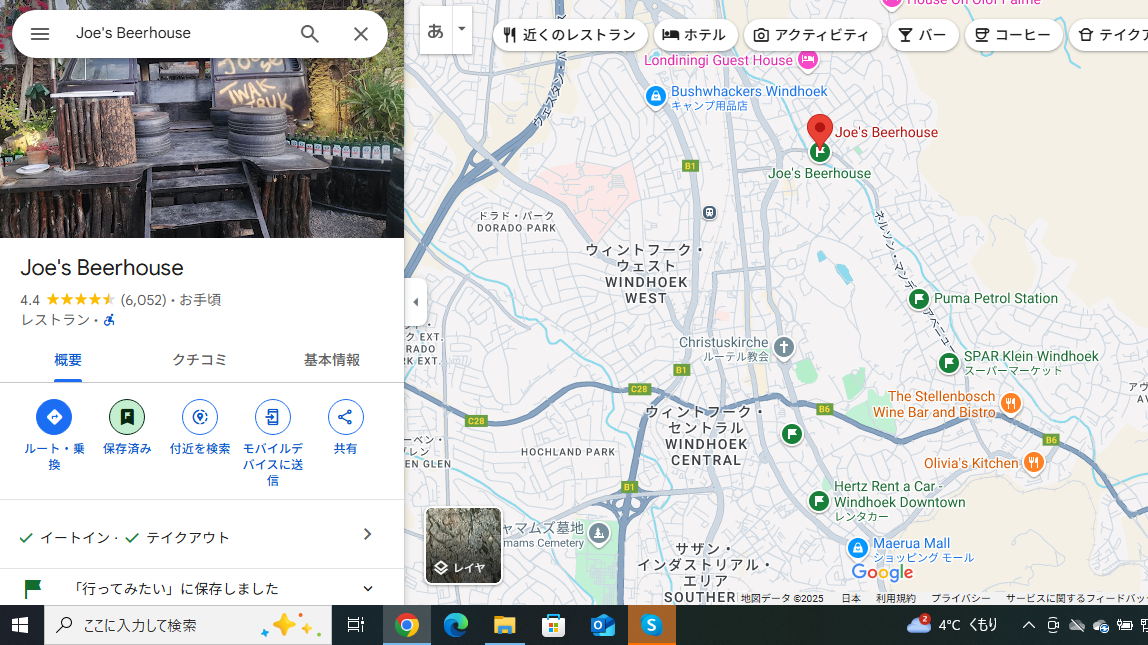The width and height of the screenshot is (1148, 645).
Task: Switch to the クチコミ tab
Action: tap(200, 360)
